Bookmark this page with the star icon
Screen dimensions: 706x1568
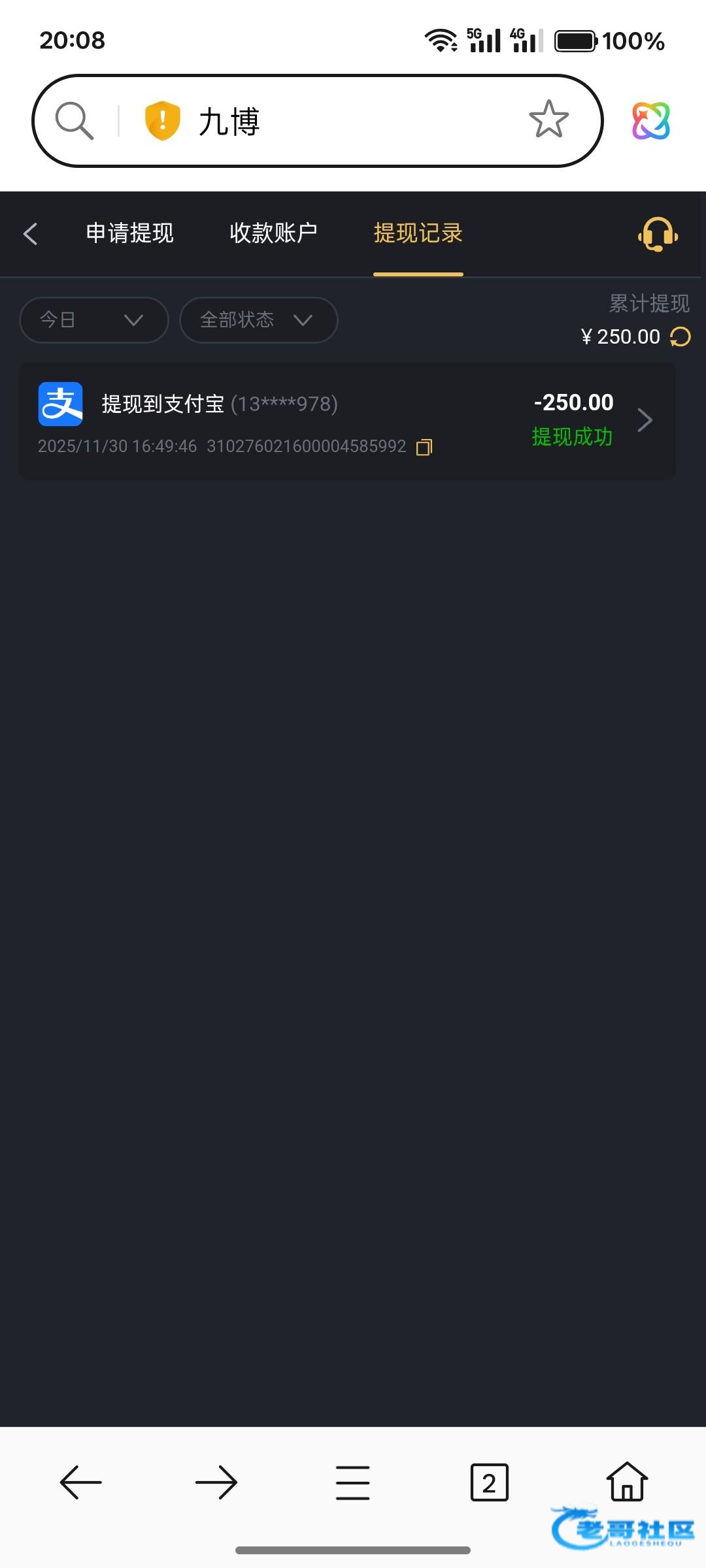pyautogui.click(x=548, y=120)
